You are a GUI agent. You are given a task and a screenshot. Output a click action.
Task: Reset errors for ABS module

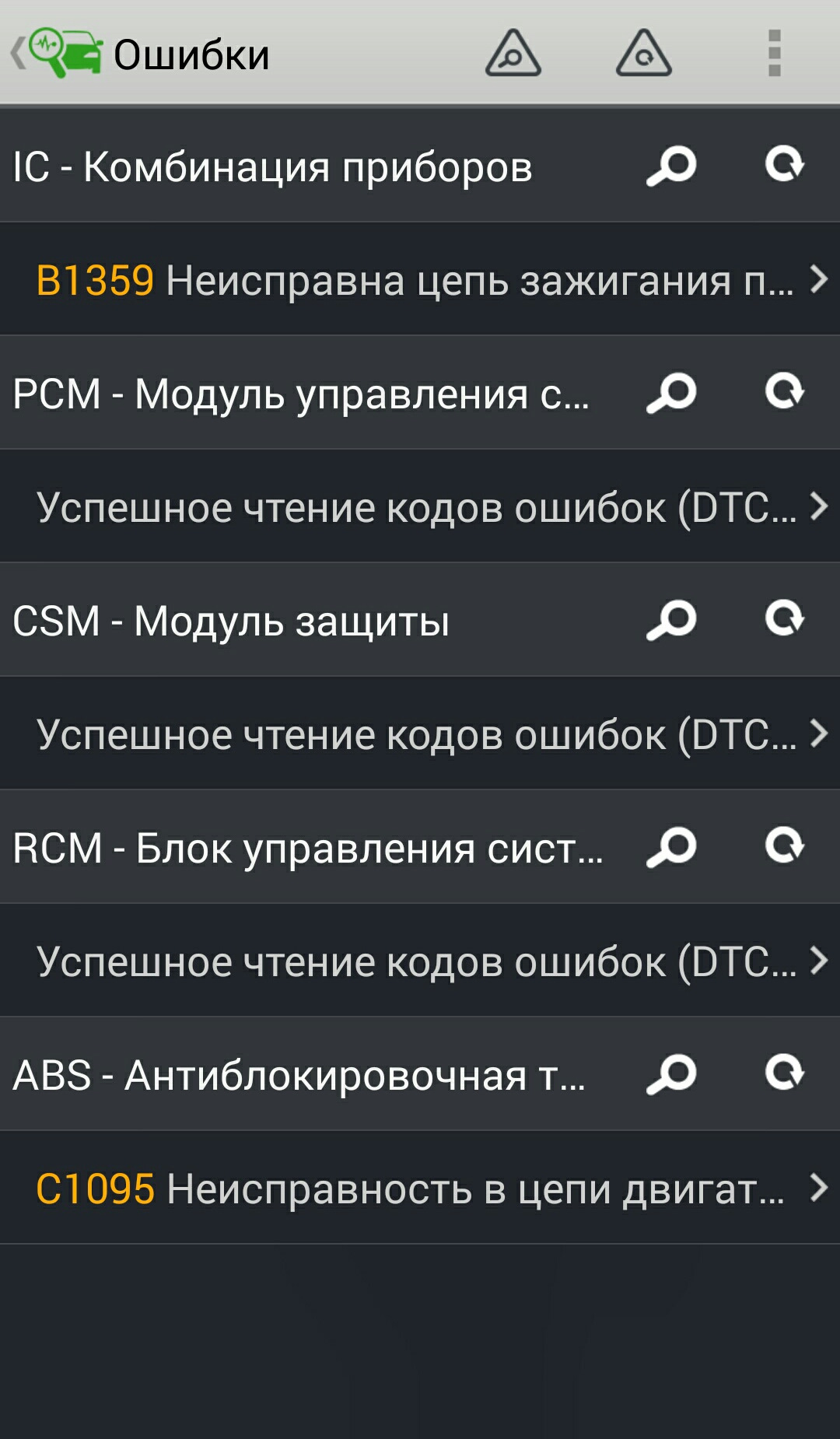tap(784, 1074)
